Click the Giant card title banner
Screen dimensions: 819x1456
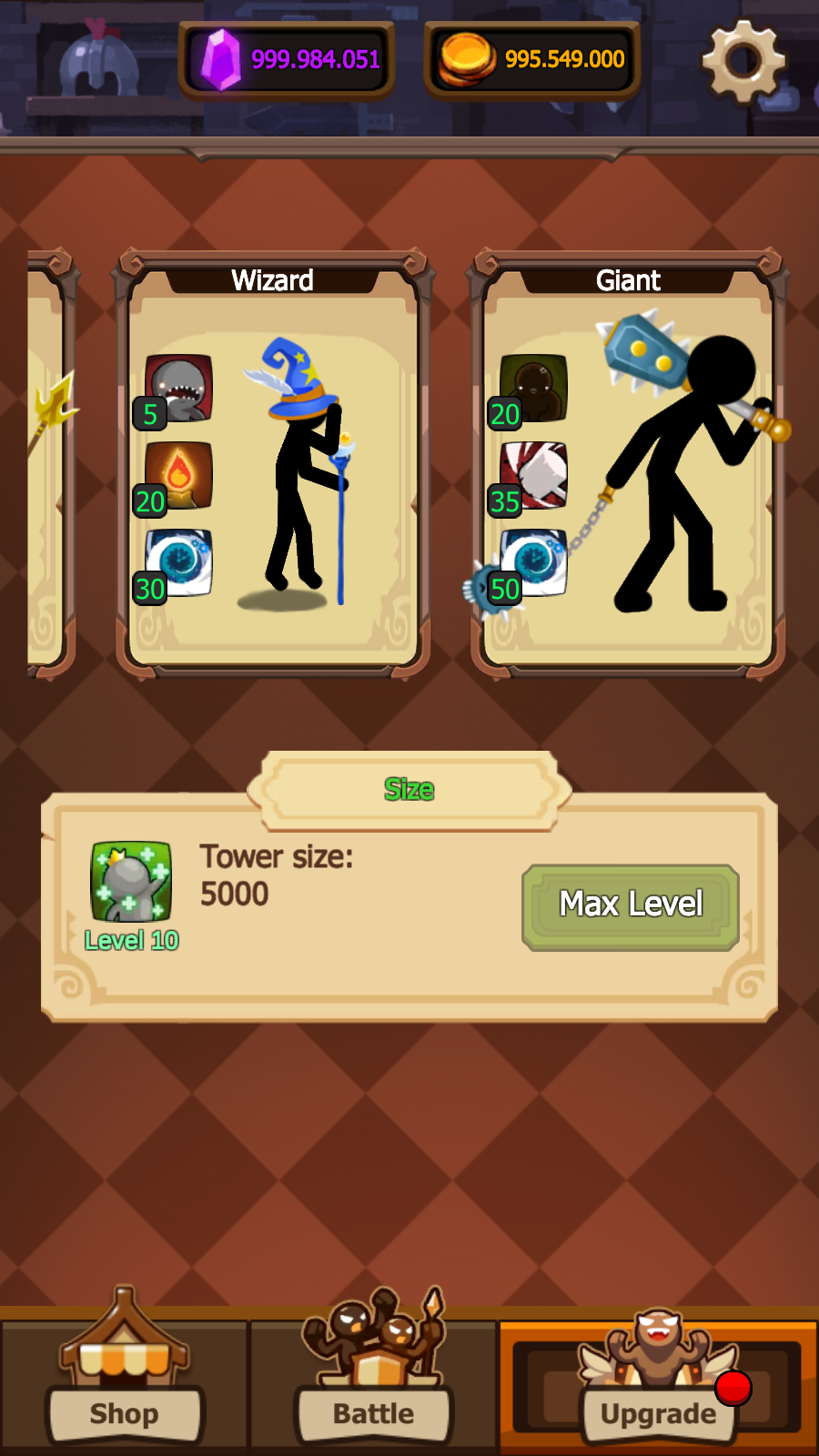coord(628,280)
